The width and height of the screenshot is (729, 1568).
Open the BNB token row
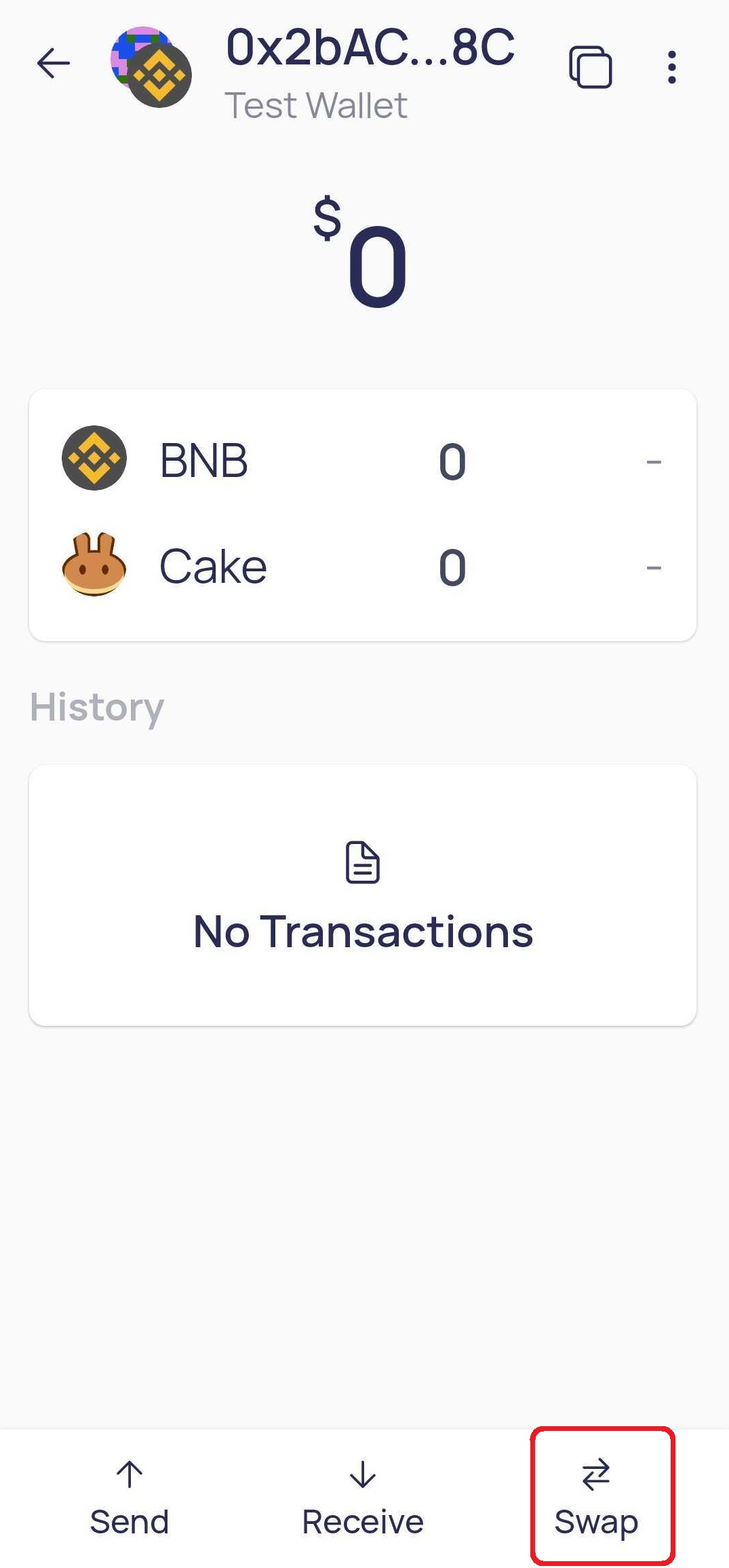[x=363, y=460]
